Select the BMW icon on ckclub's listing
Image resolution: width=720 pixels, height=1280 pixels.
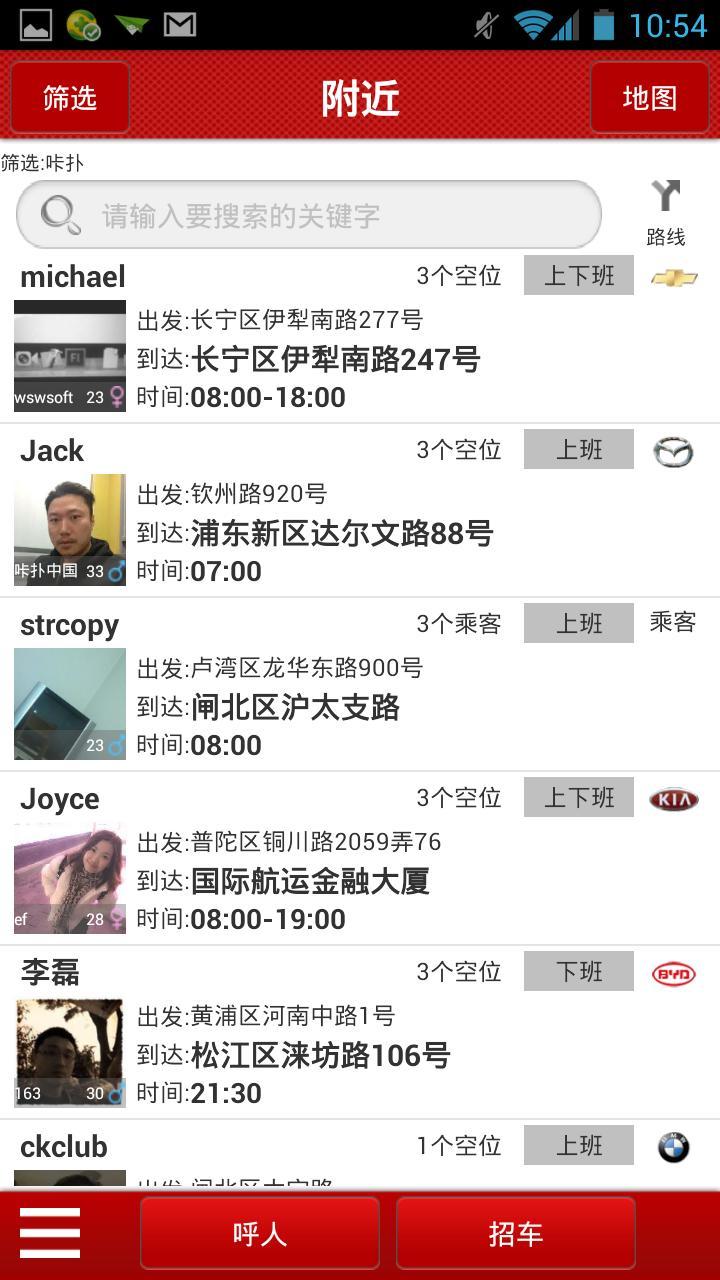(x=674, y=1145)
